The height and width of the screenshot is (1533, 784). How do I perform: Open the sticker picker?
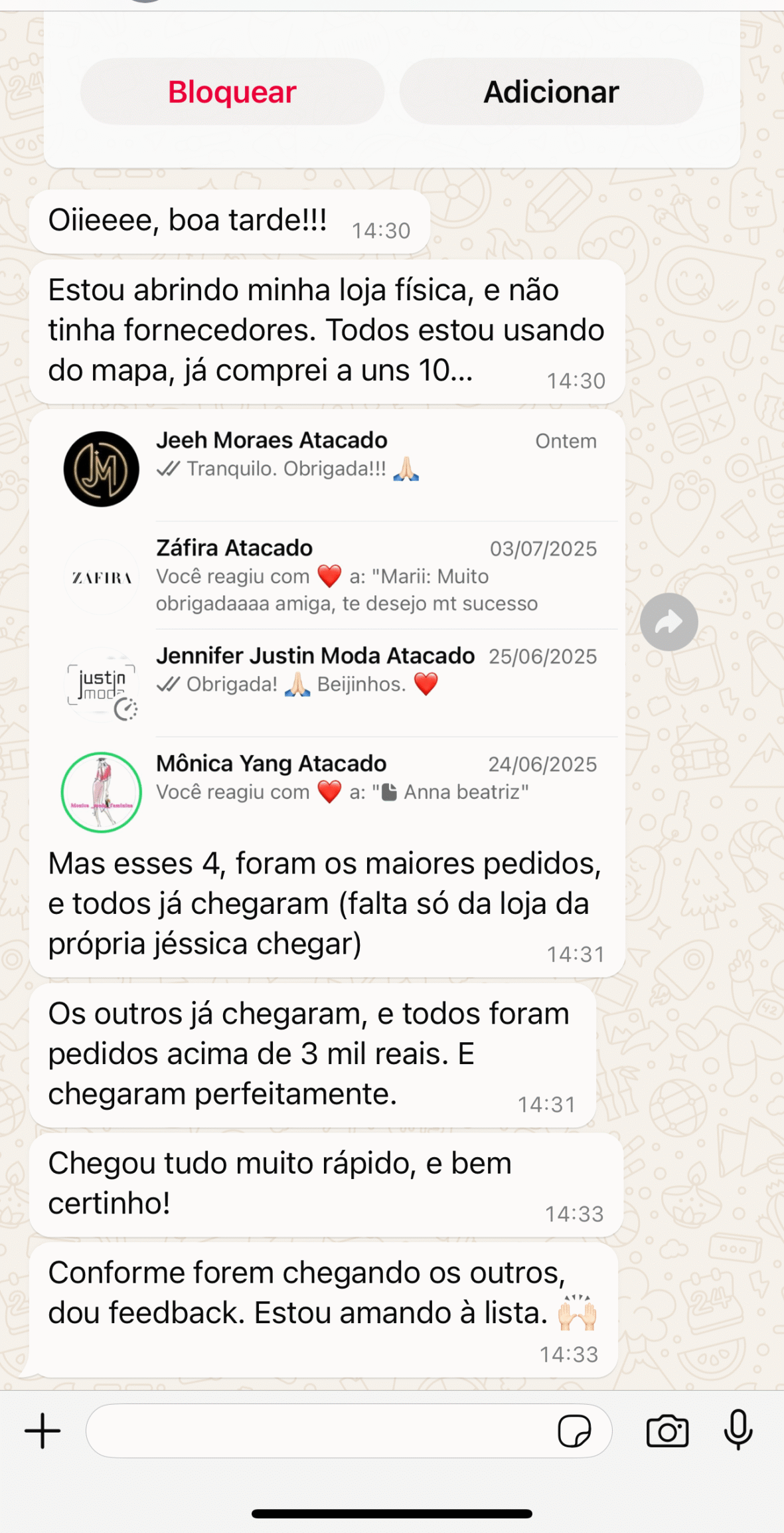click(574, 1430)
